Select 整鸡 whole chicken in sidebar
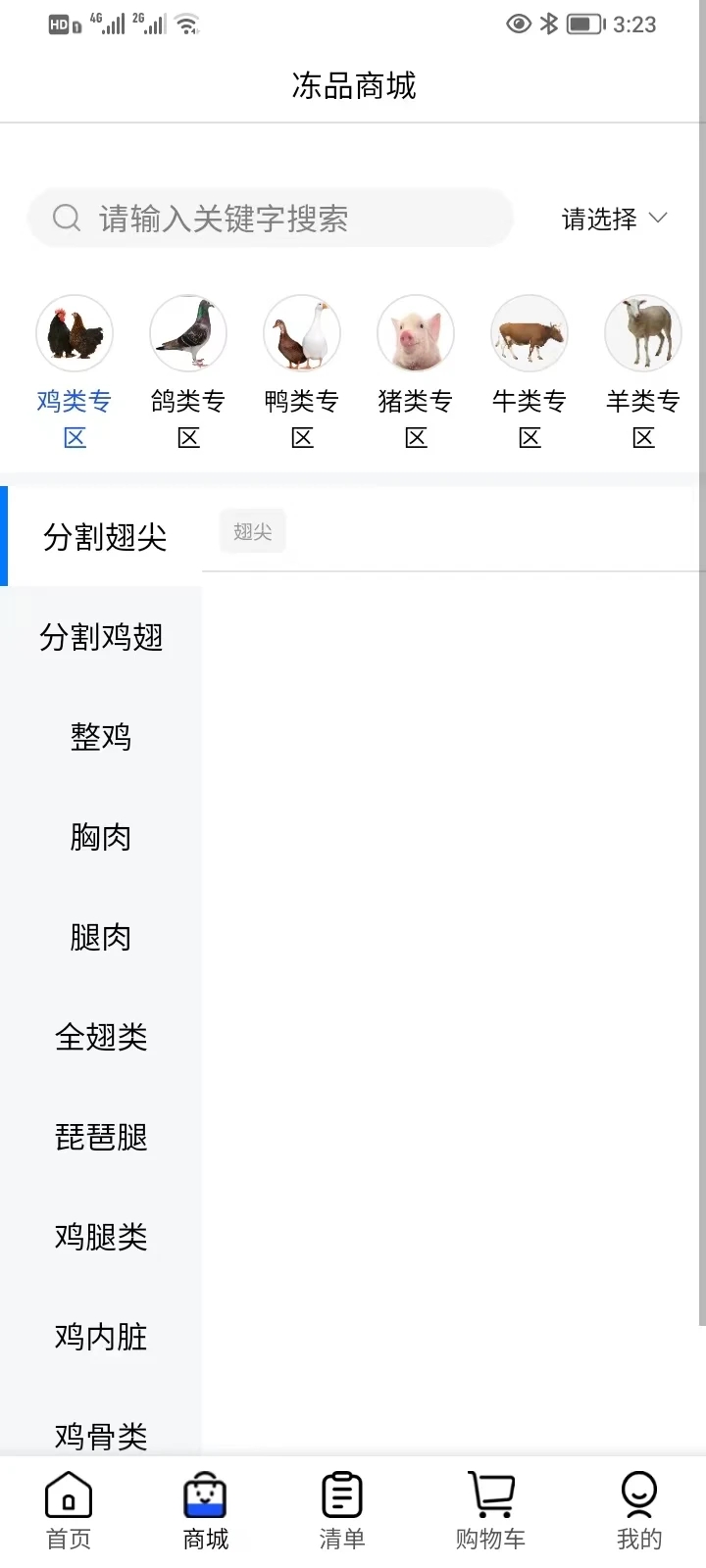The height and width of the screenshot is (1568, 706). click(101, 736)
